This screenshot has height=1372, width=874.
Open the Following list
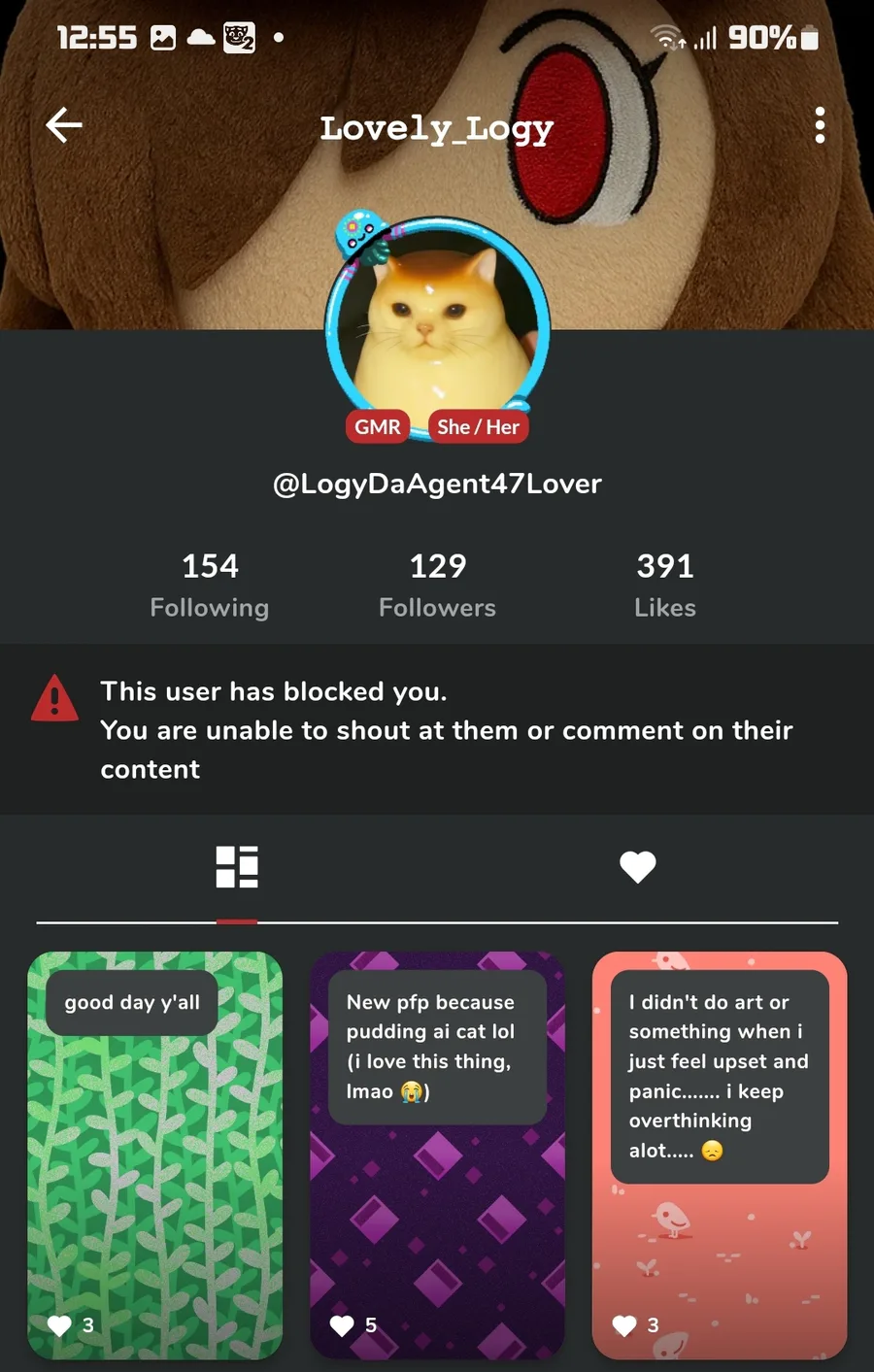pyautogui.click(x=210, y=585)
